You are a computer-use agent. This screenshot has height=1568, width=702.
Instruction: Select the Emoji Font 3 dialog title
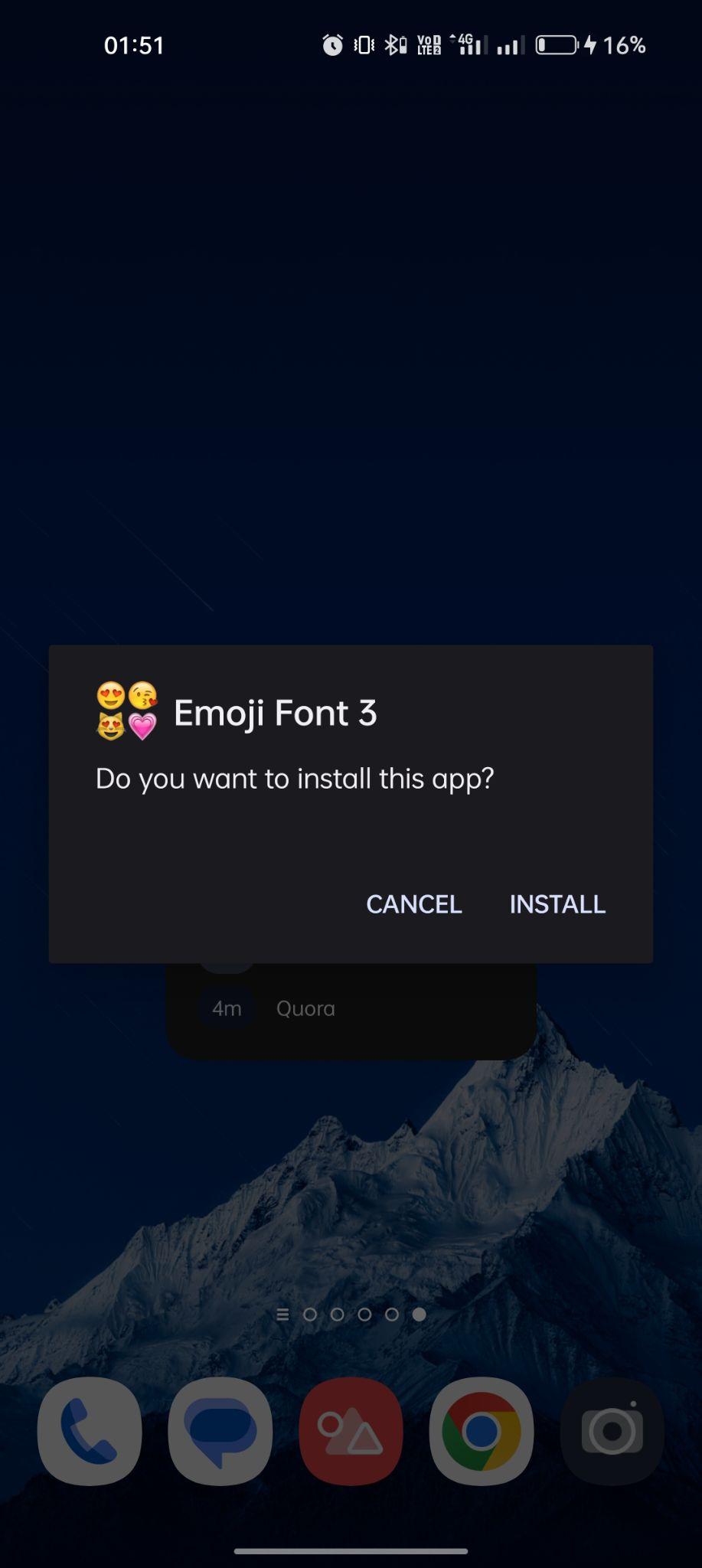(276, 712)
